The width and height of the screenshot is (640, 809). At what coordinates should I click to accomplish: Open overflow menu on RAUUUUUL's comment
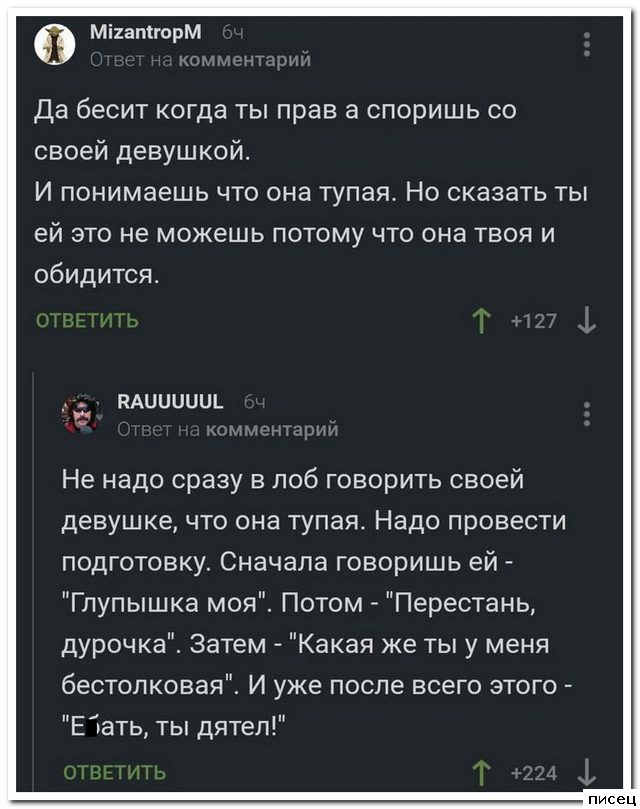587,415
